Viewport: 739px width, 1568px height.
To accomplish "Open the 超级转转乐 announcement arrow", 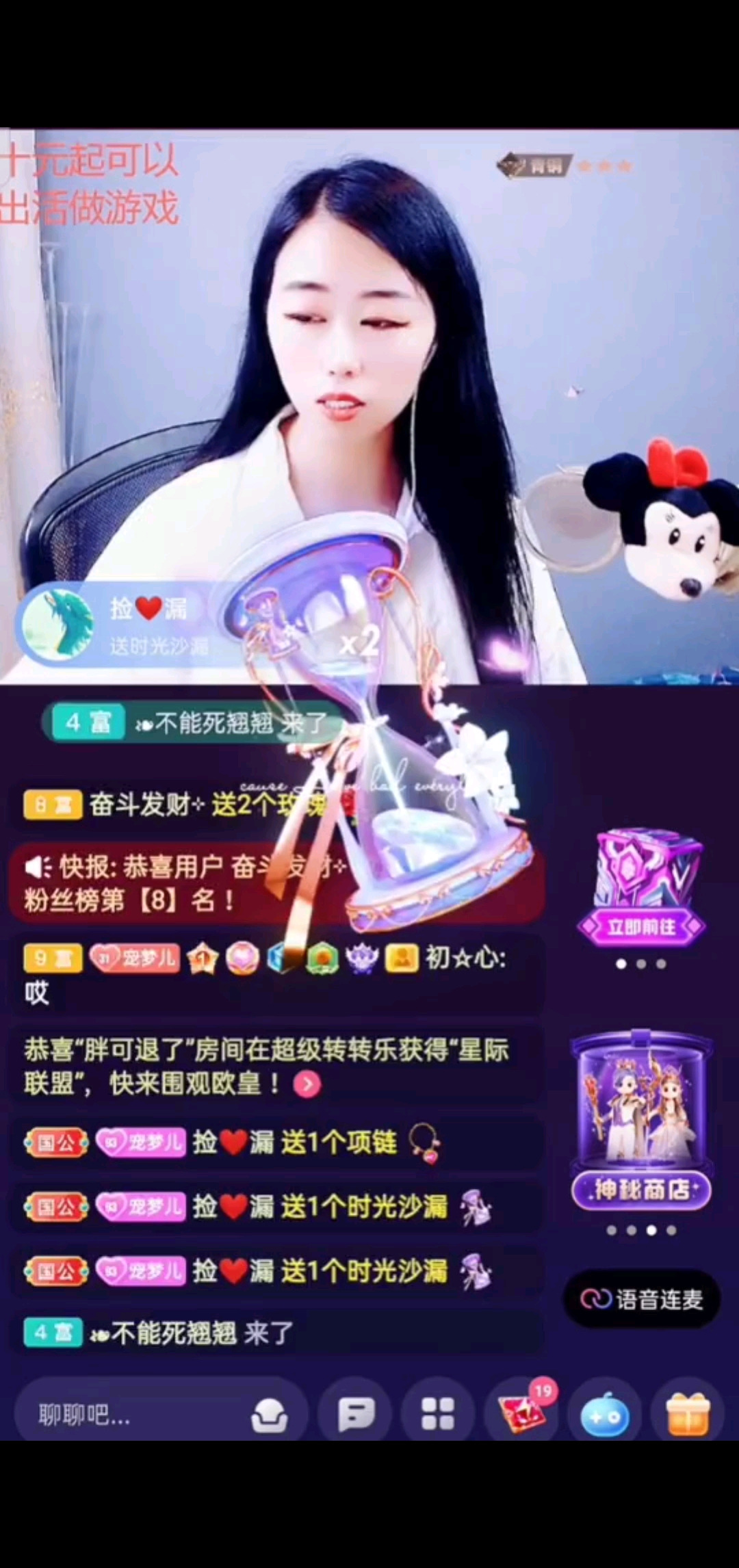I will tap(307, 1084).
